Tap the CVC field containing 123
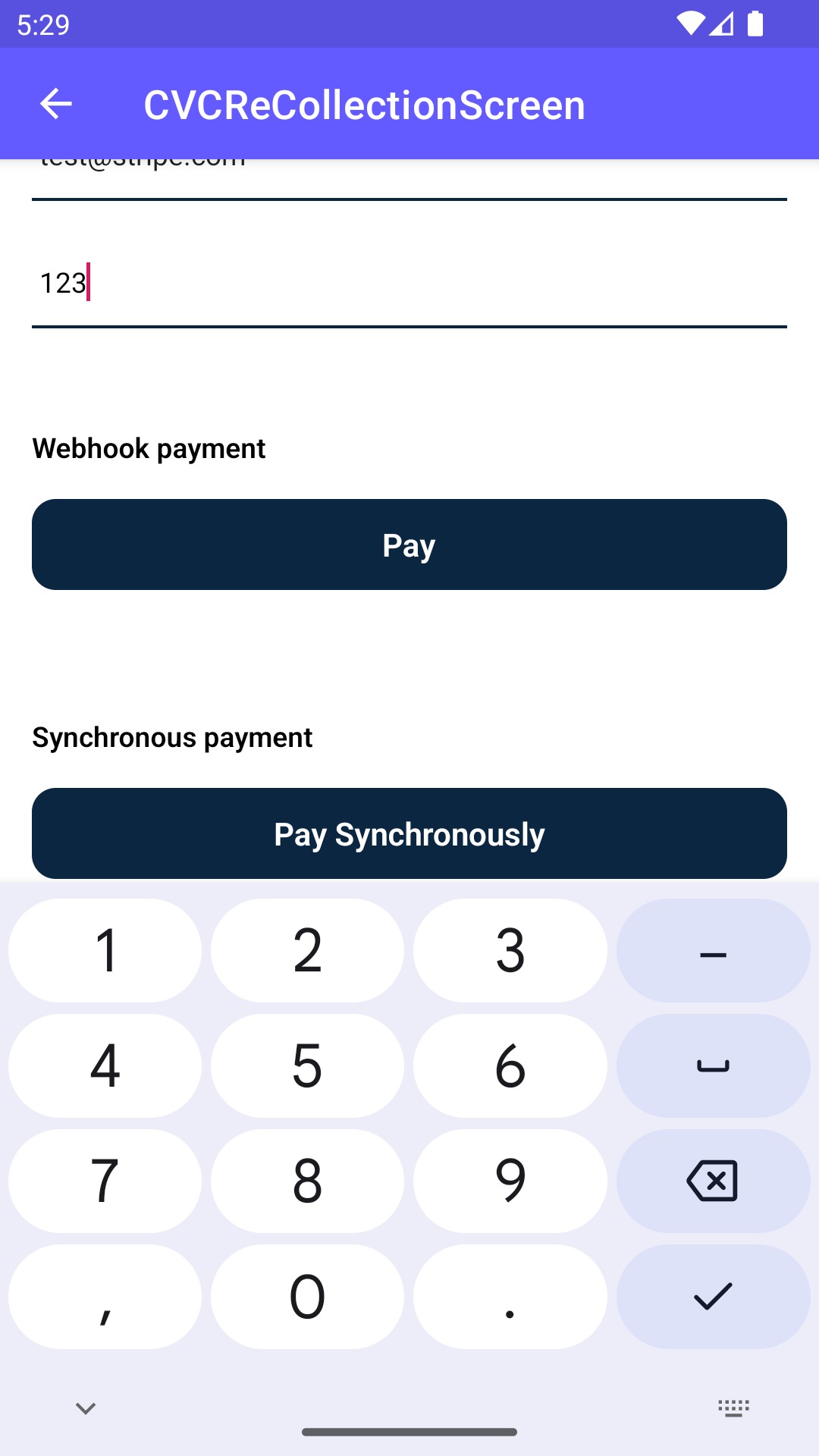The width and height of the screenshot is (819, 1456). tap(409, 284)
